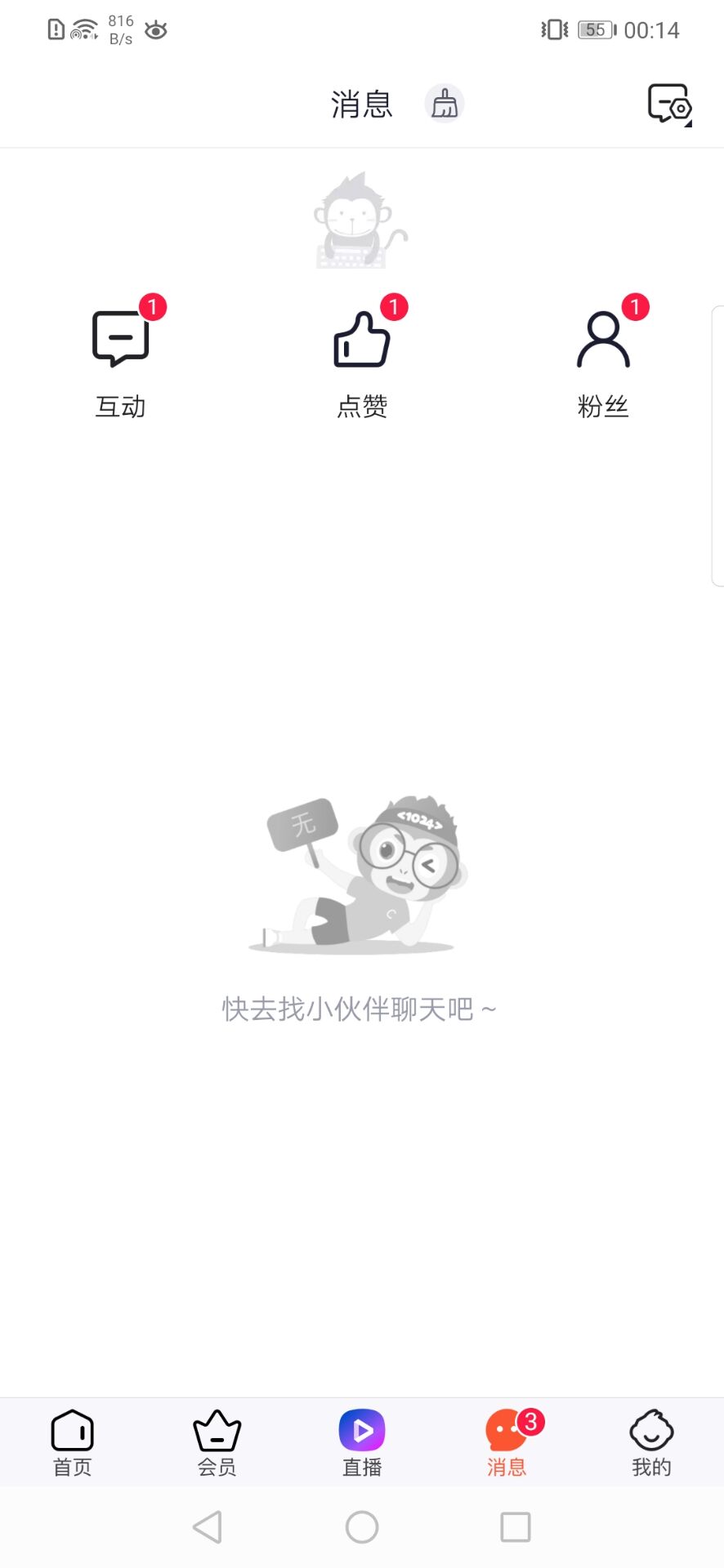This screenshot has height=1568, width=724.
Task: View likes via the 点赞 thumbs-up icon
Action: click(x=362, y=337)
